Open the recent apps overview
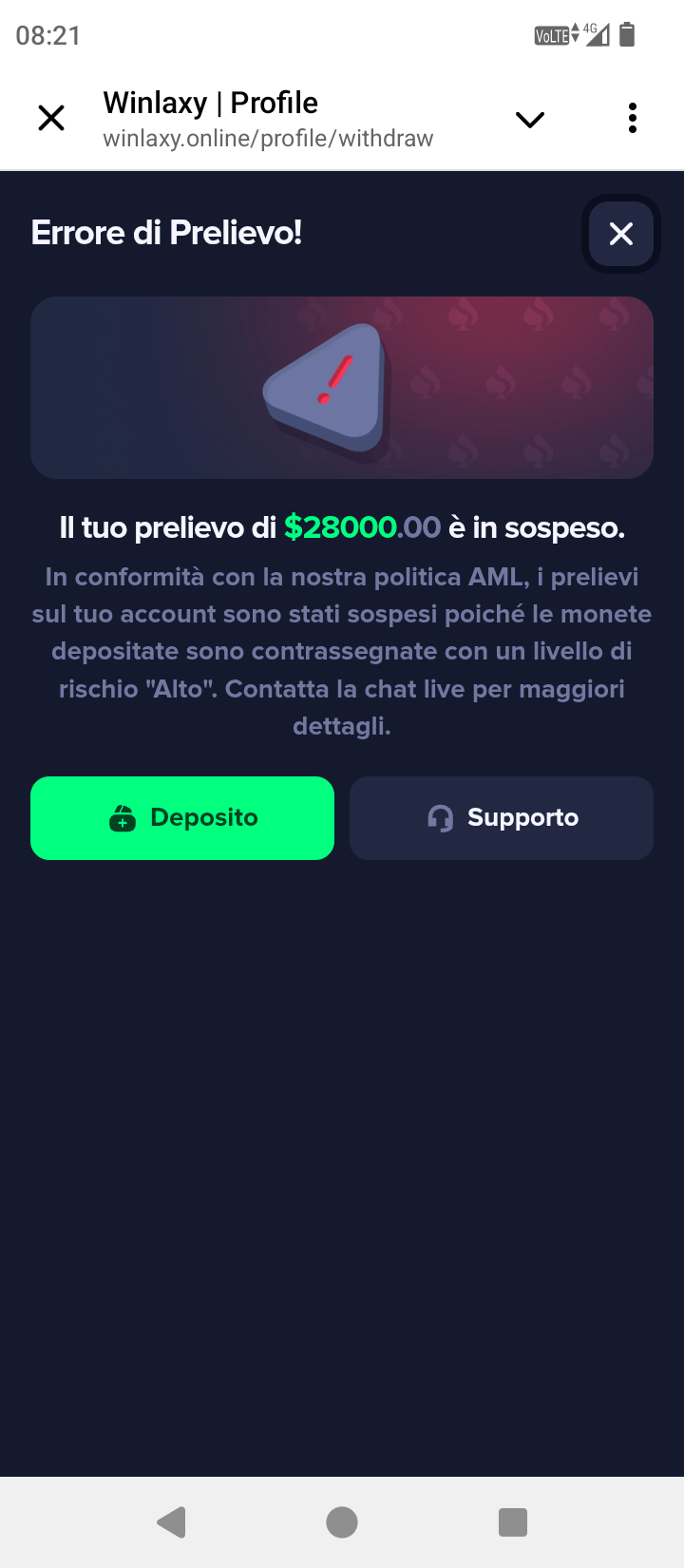Viewport: 684px width, 1568px height. pos(513,1522)
